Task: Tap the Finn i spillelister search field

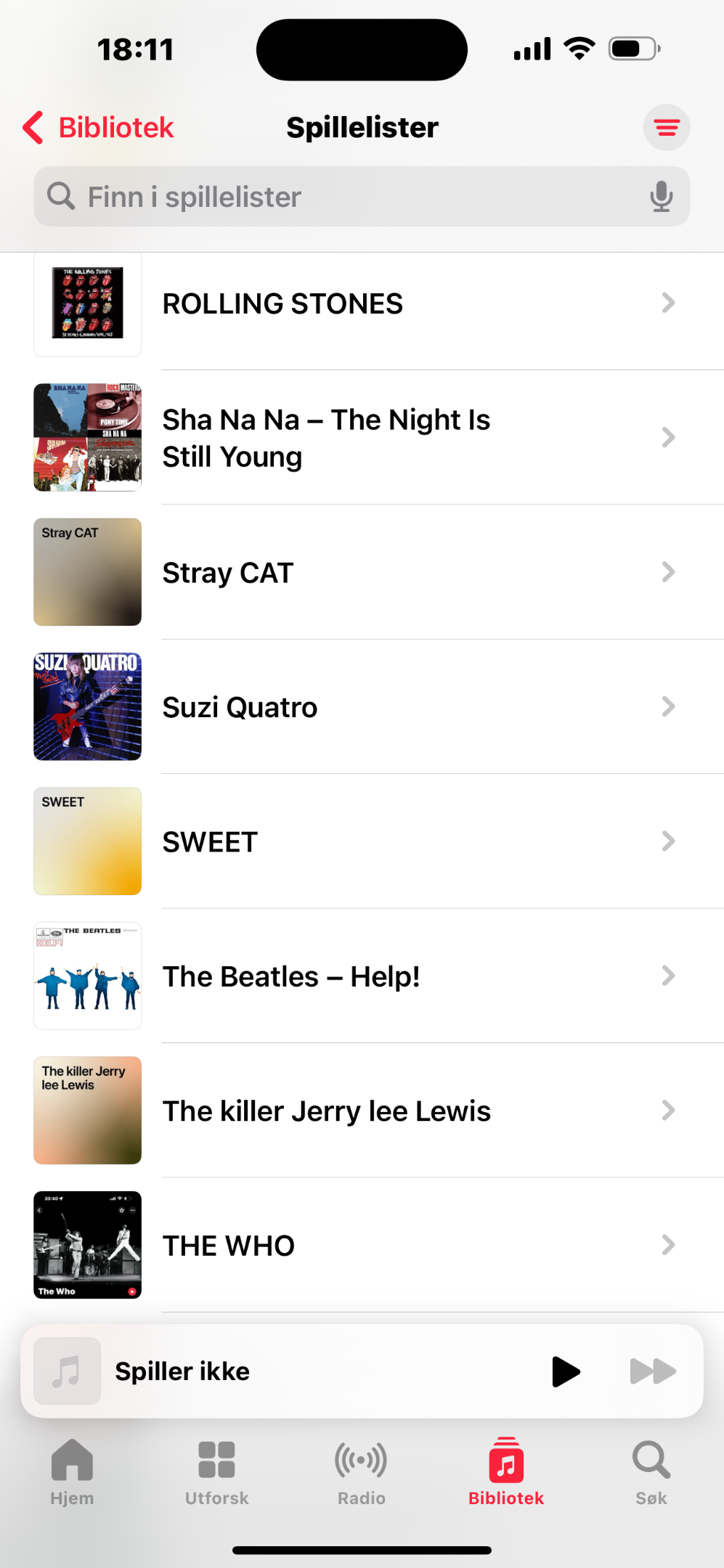Action: coord(362,197)
